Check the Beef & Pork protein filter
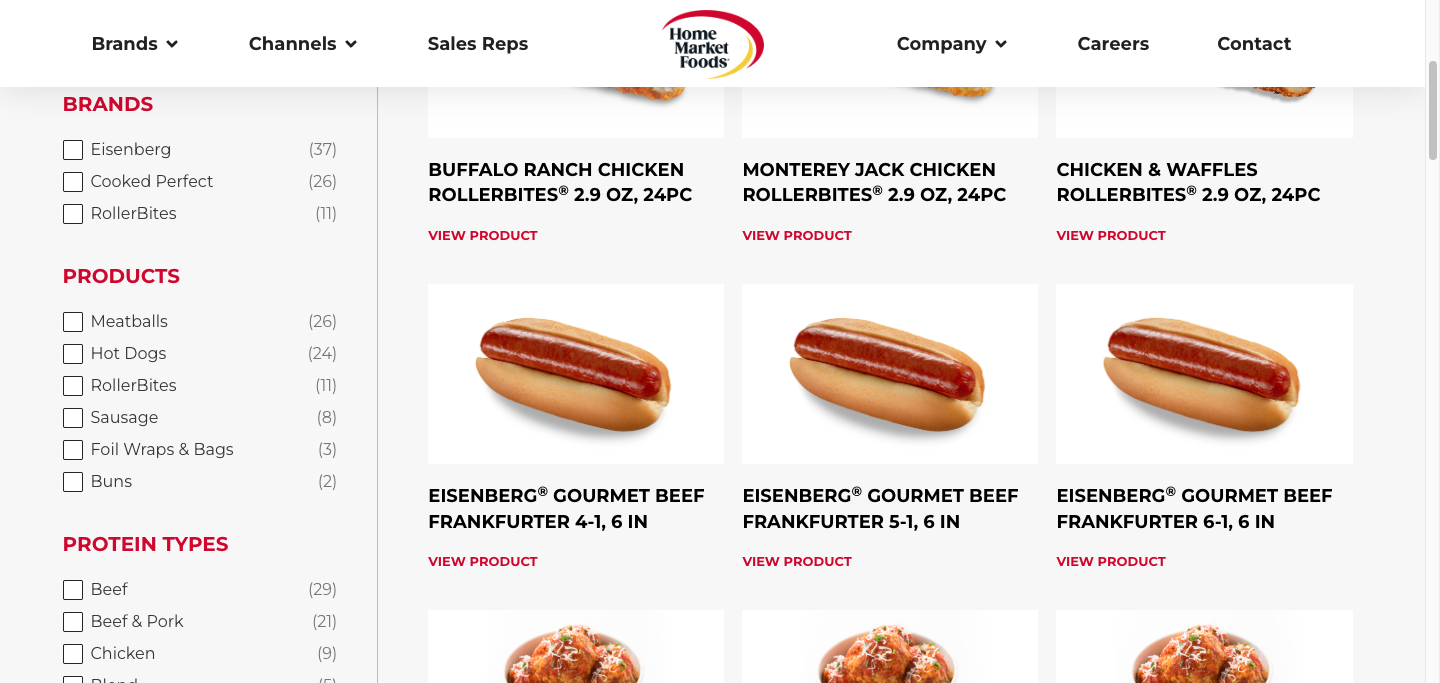1440x683 pixels. tap(73, 622)
